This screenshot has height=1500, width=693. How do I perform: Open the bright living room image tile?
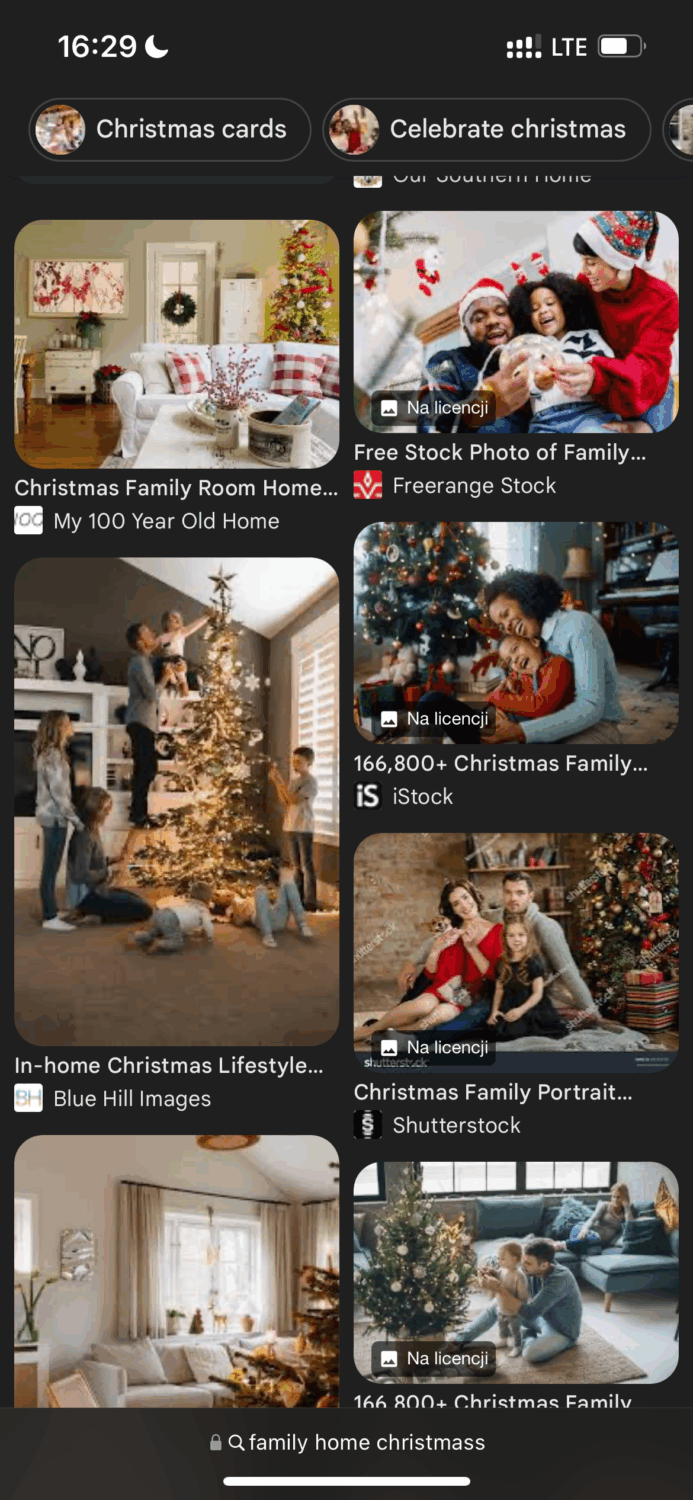point(176,1270)
